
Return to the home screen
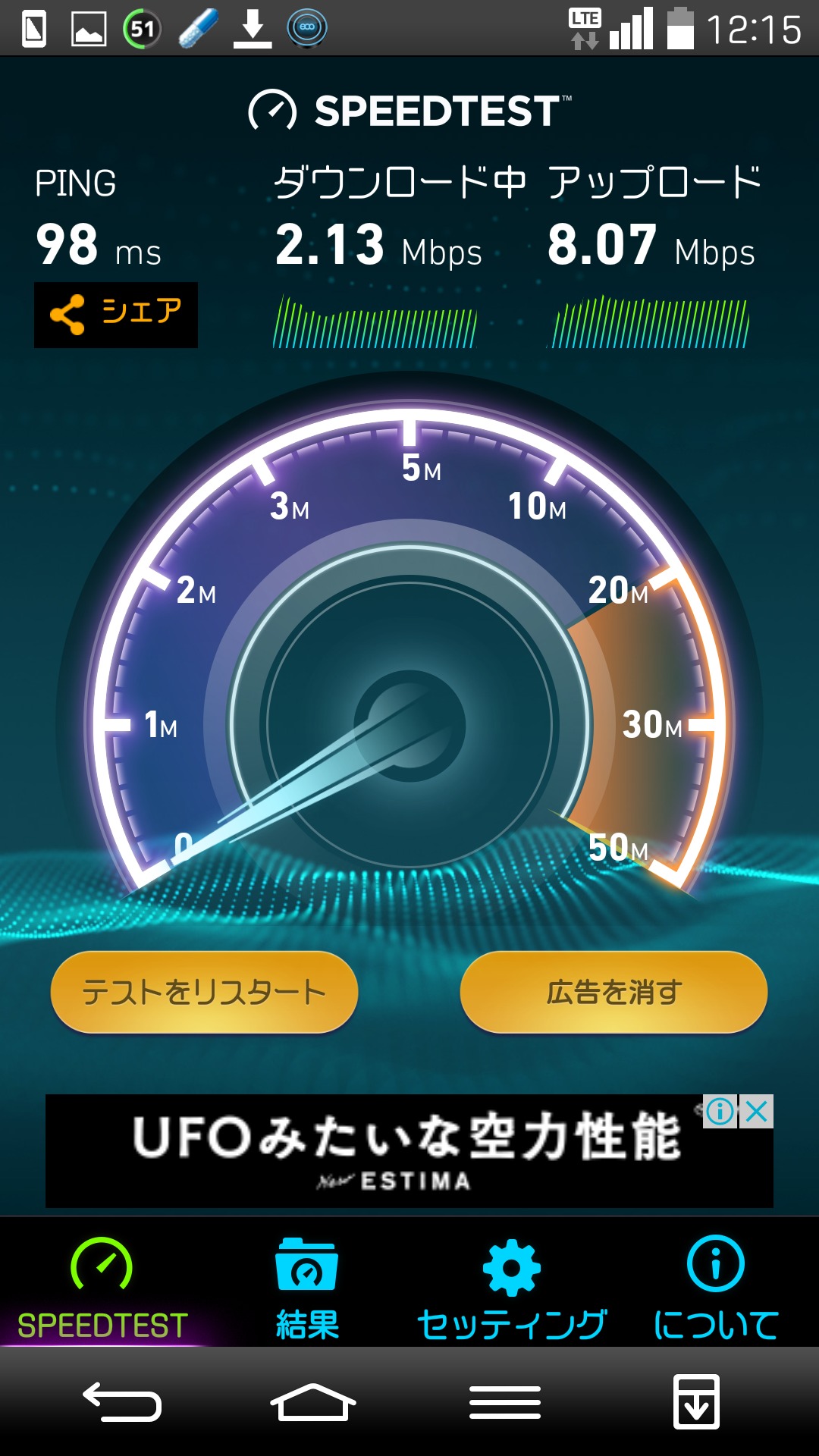[312, 1401]
